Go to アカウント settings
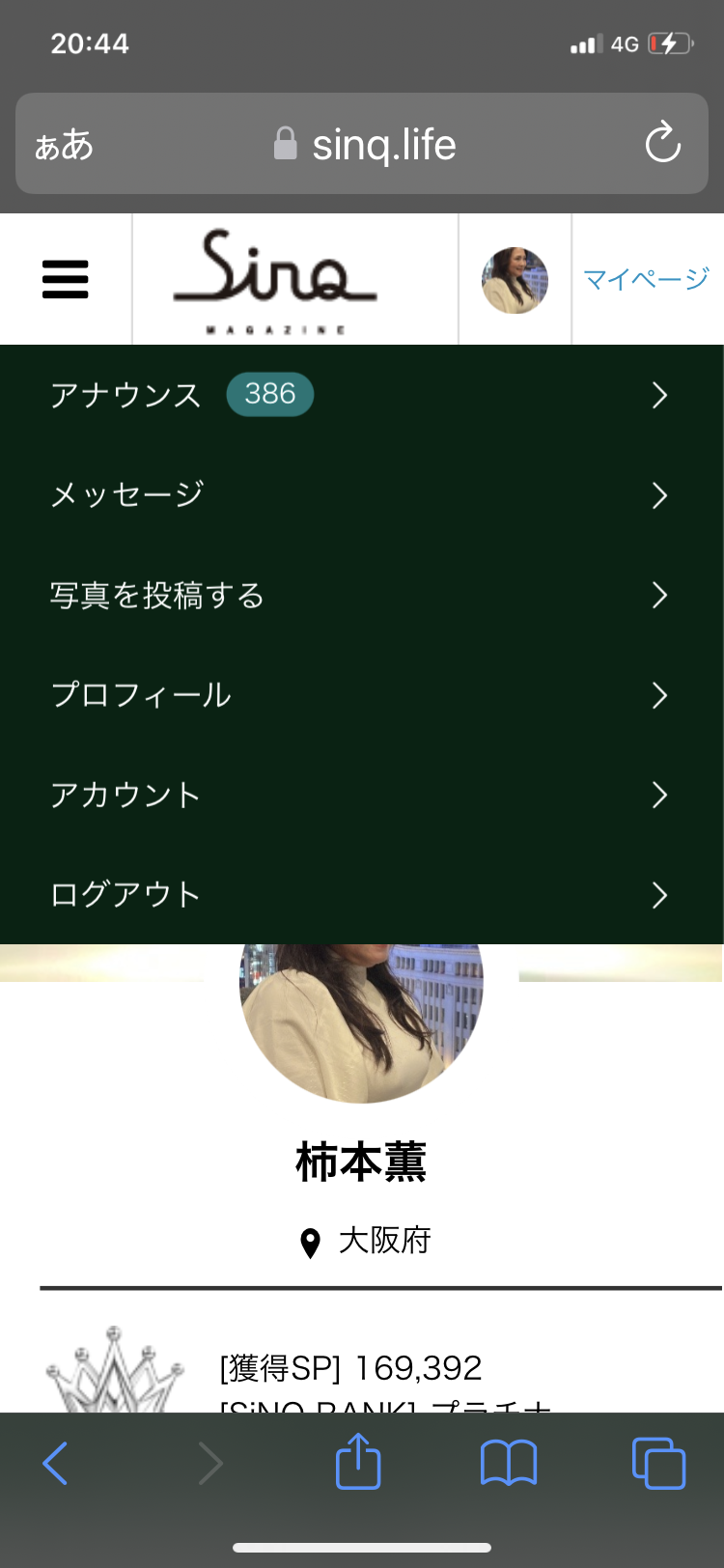The height and width of the screenshot is (1568, 724). [362, 795]
